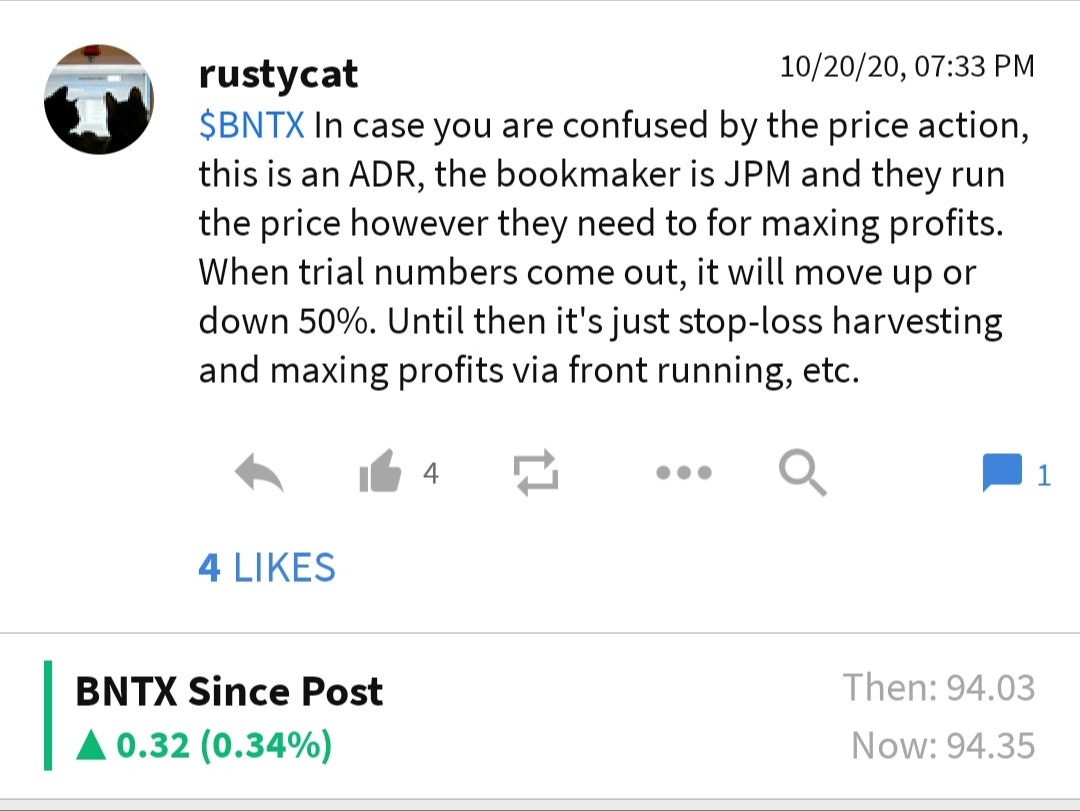Like this post with thumbs up
1080x811 pixels.
pos(380,473)
